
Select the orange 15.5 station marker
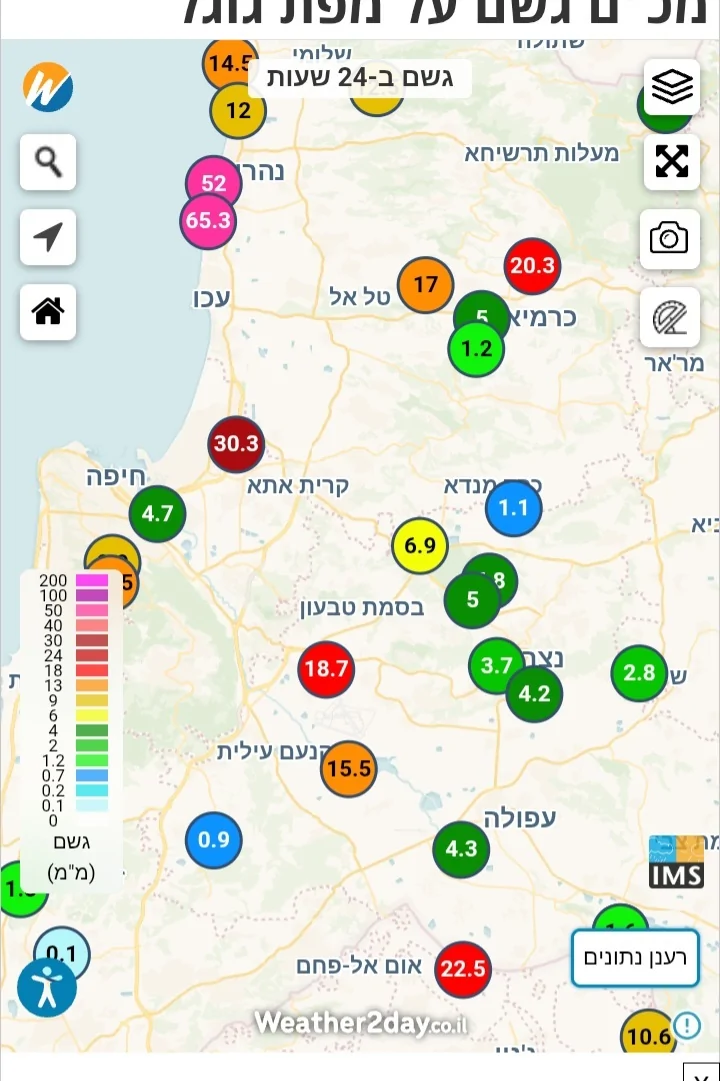coord(348,769)
